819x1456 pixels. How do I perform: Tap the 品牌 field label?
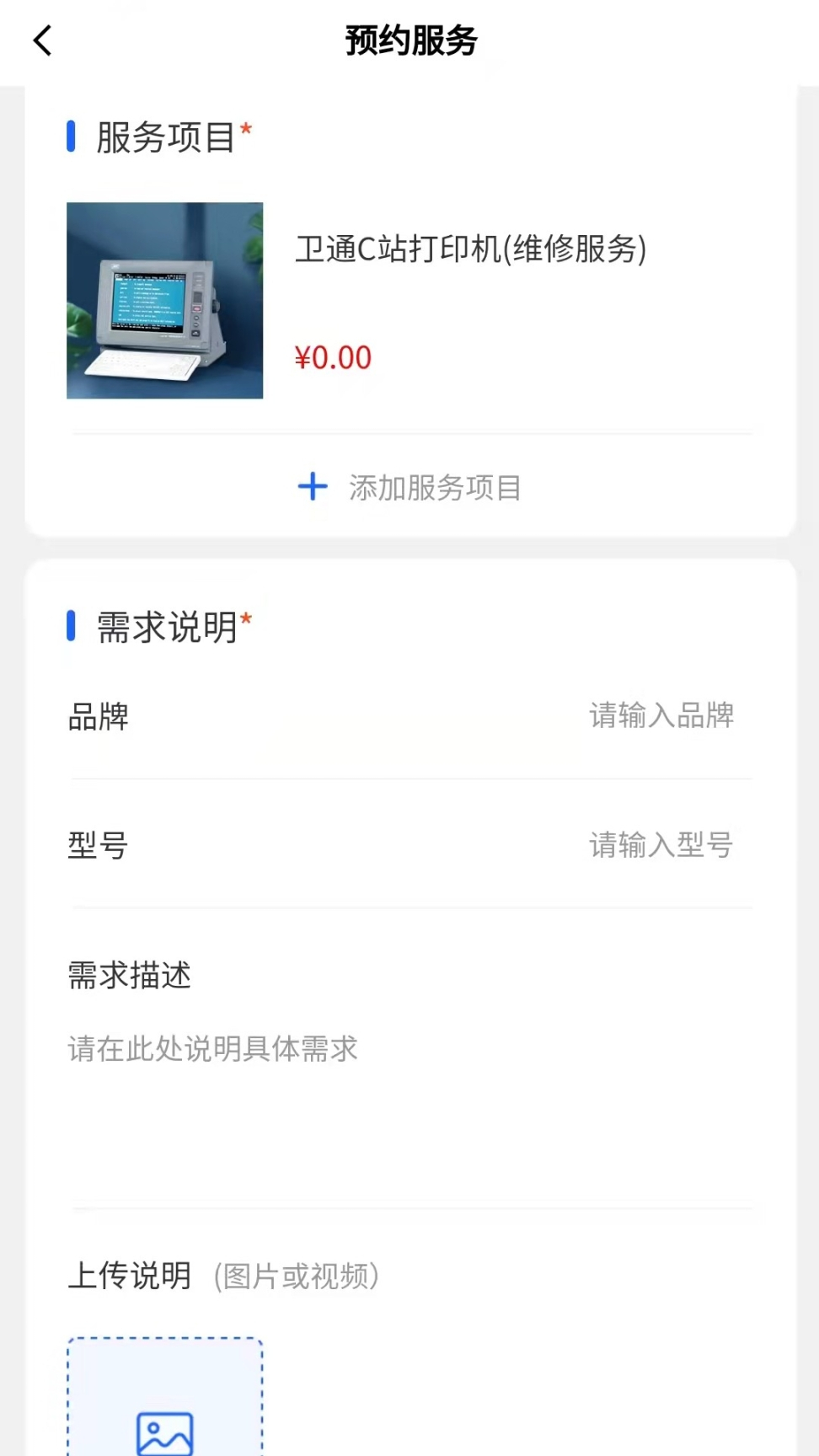point(99,718)
